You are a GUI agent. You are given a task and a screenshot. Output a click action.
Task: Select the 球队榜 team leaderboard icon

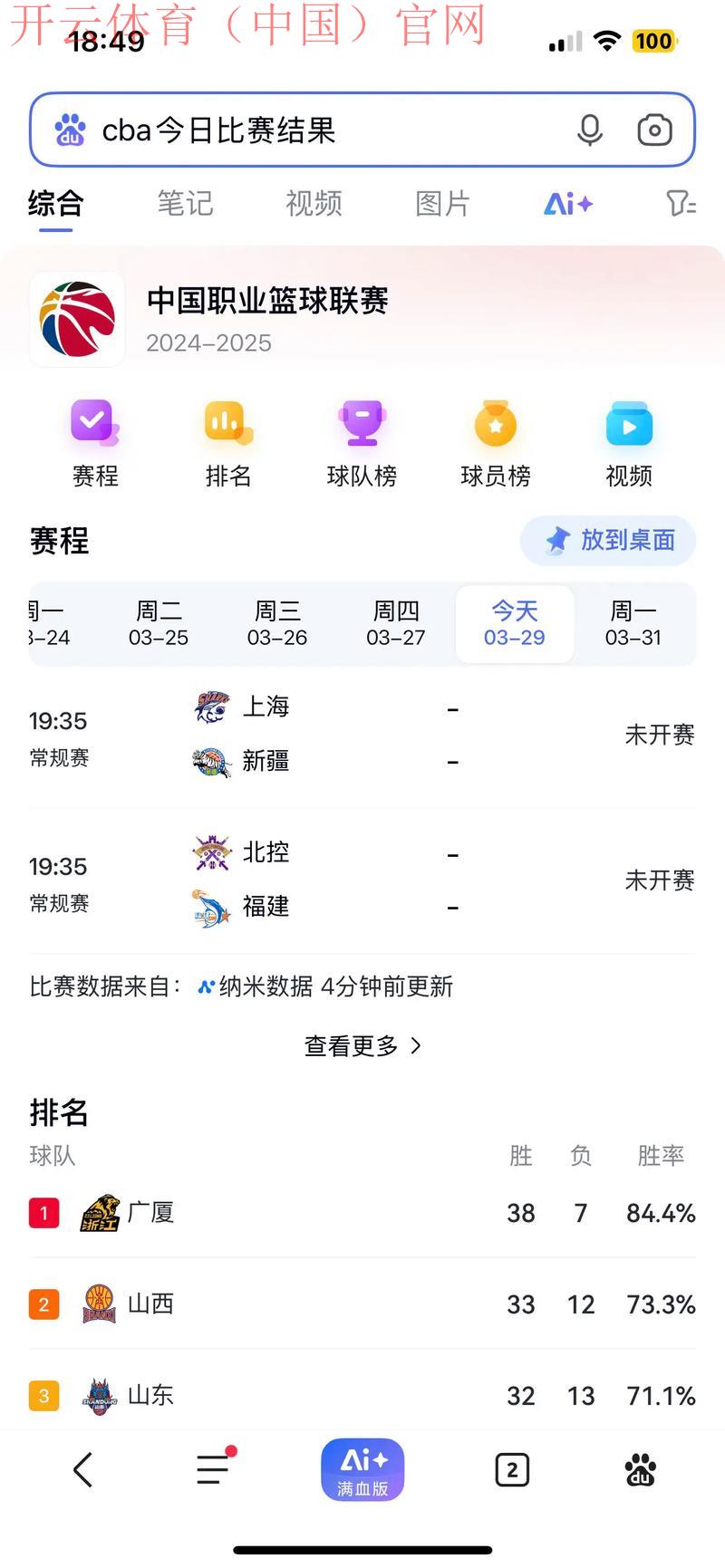[x=362, y=441]
